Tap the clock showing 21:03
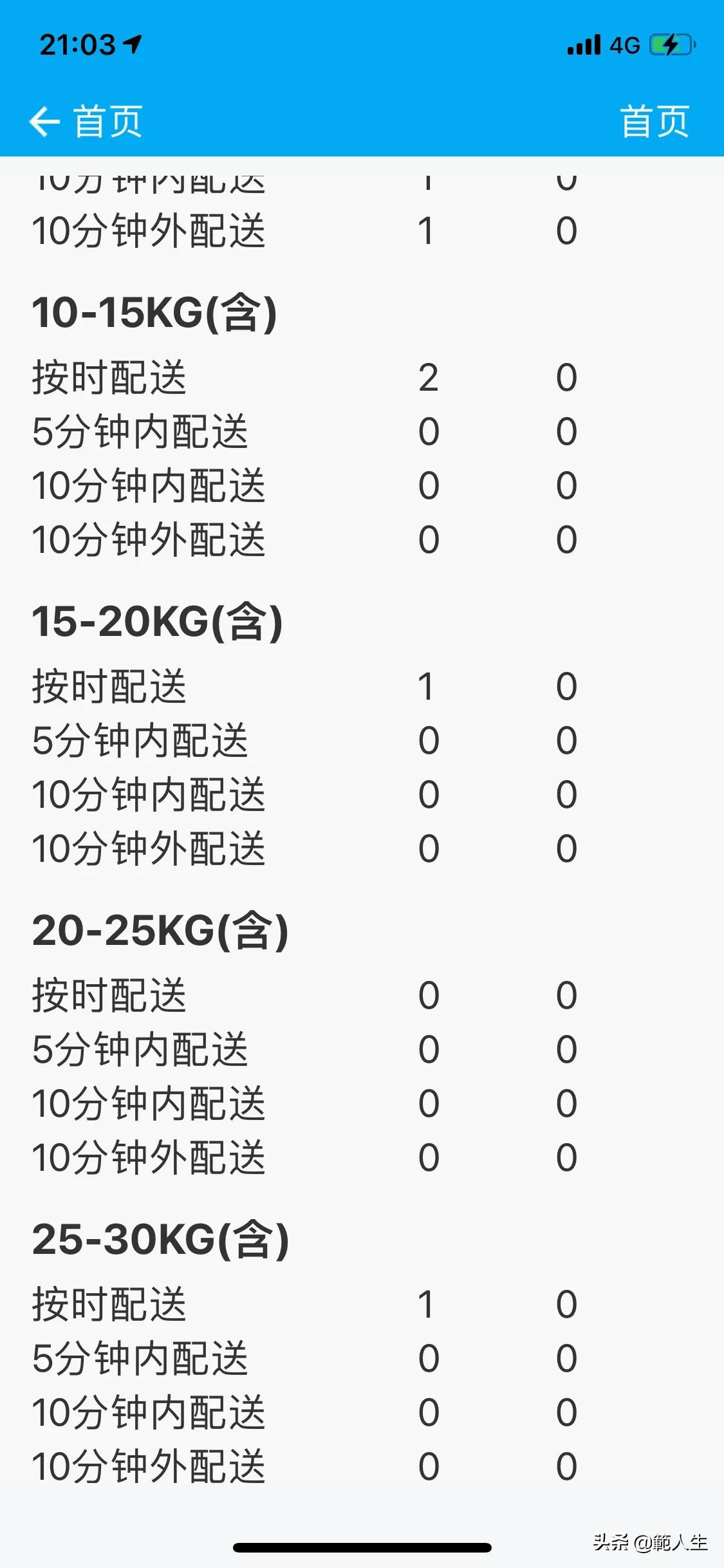The height and width of the screenshot is (1568, 724). (x=77, y=44)
